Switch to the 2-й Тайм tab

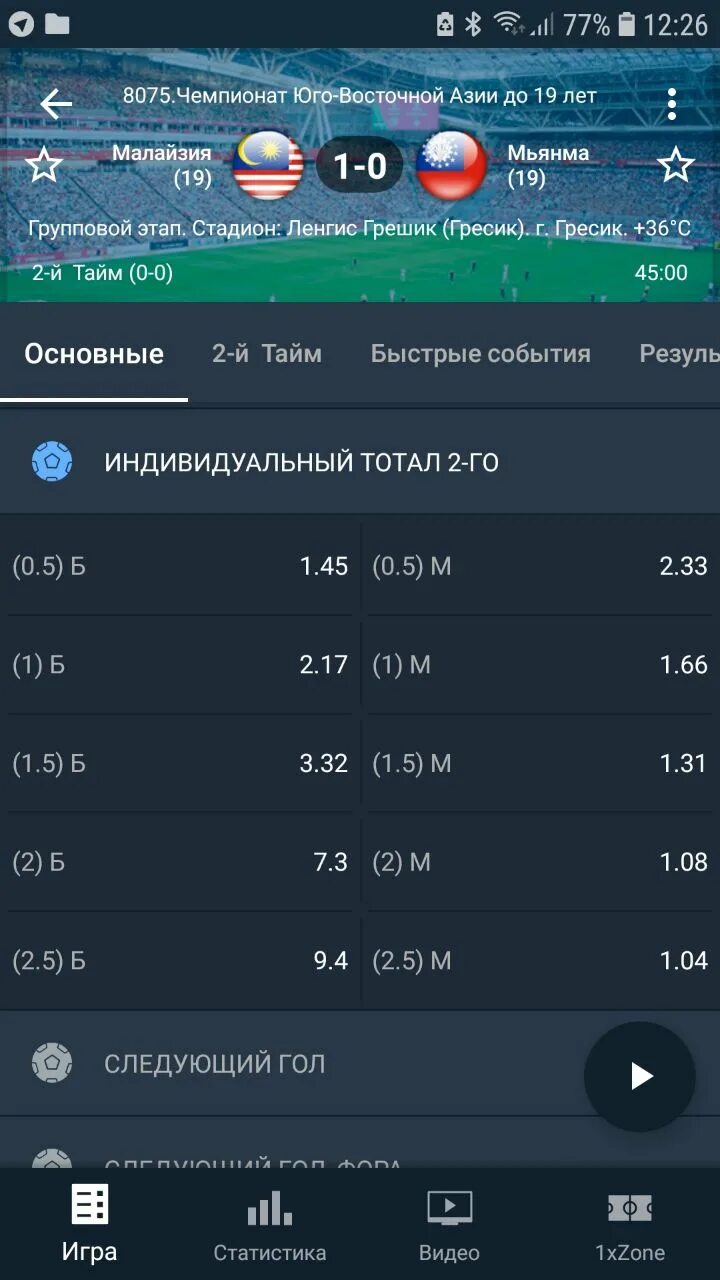coord(266,353)
